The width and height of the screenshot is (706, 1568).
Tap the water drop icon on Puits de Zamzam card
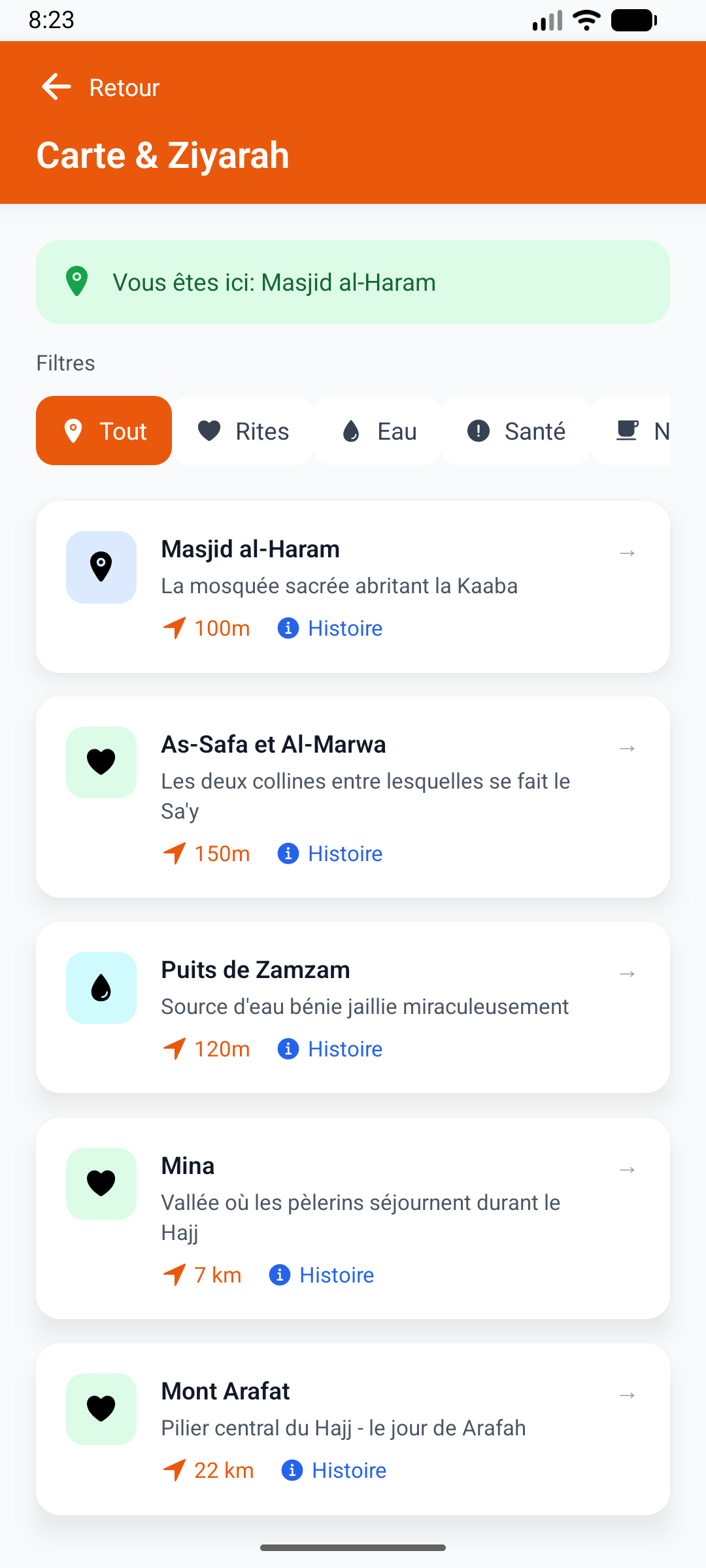click(101, 988)
